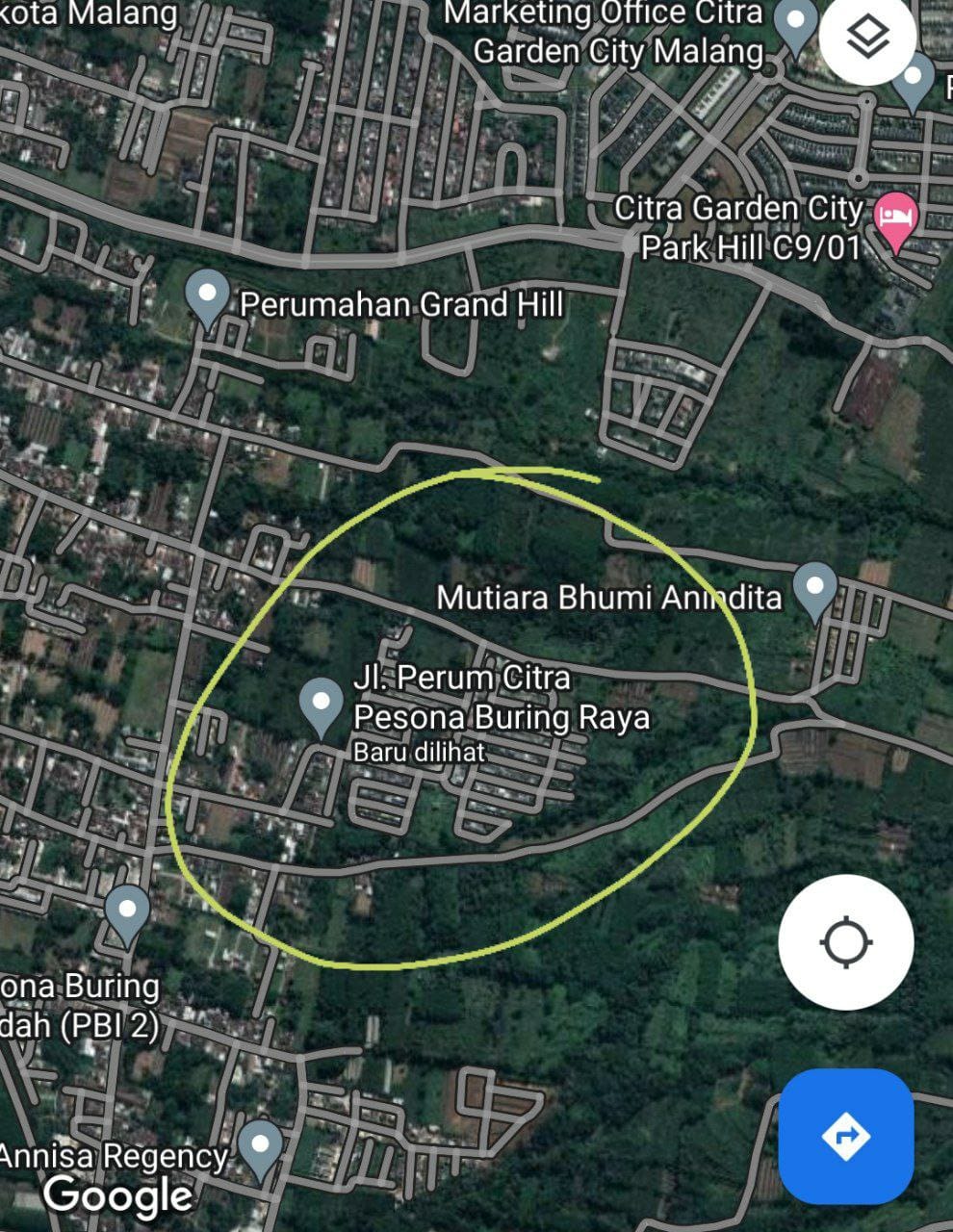Screen dimensions: 953x1232
Task: Open the map layers selector
Action: (x=867, y=39)
